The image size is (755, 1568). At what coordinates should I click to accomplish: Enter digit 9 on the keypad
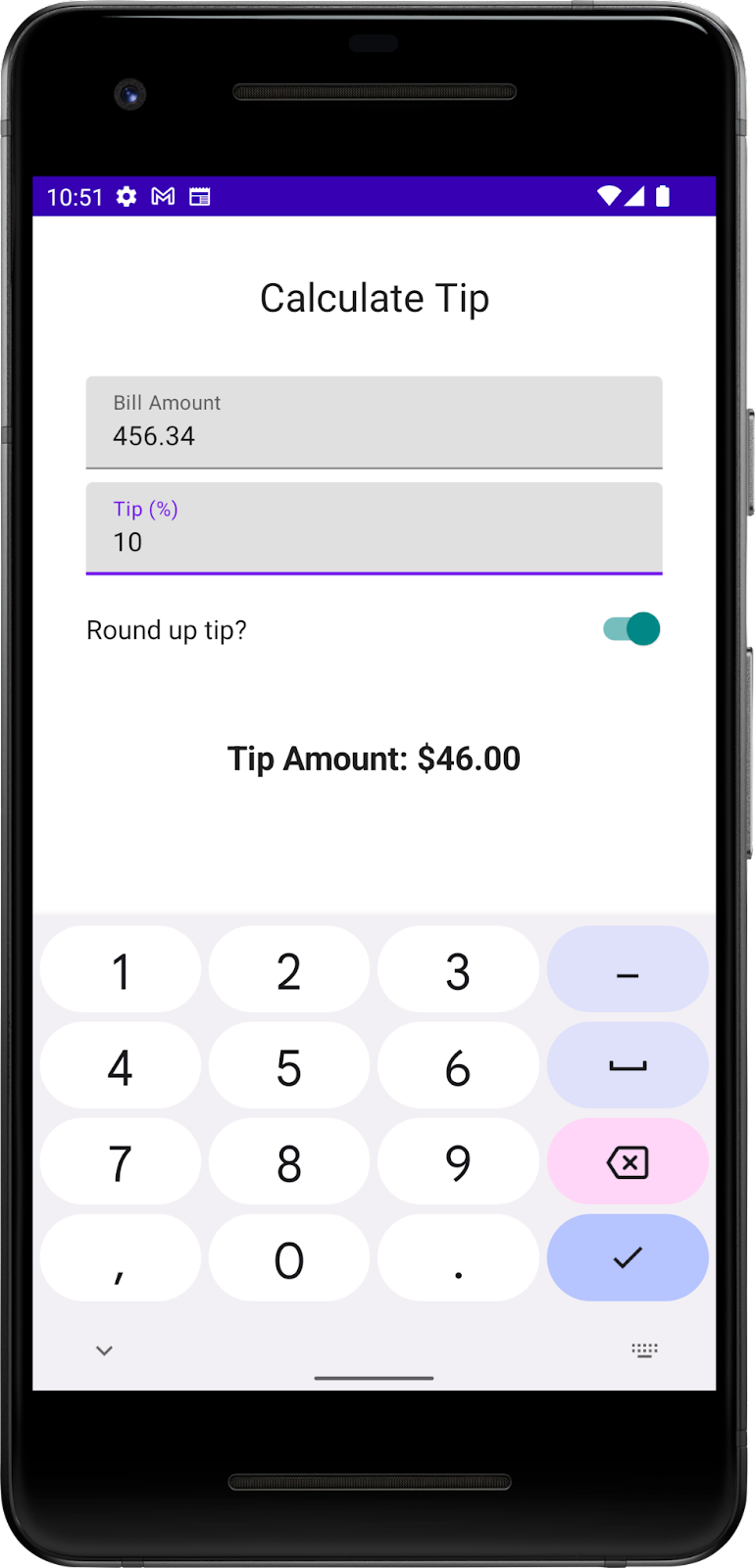coord(458,1162)
